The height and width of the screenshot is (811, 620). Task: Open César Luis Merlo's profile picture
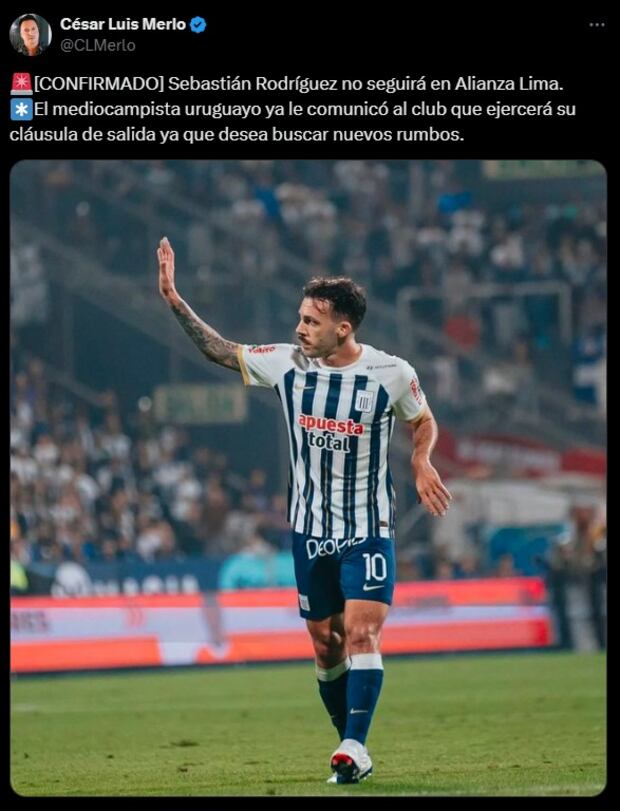(30, 34)
